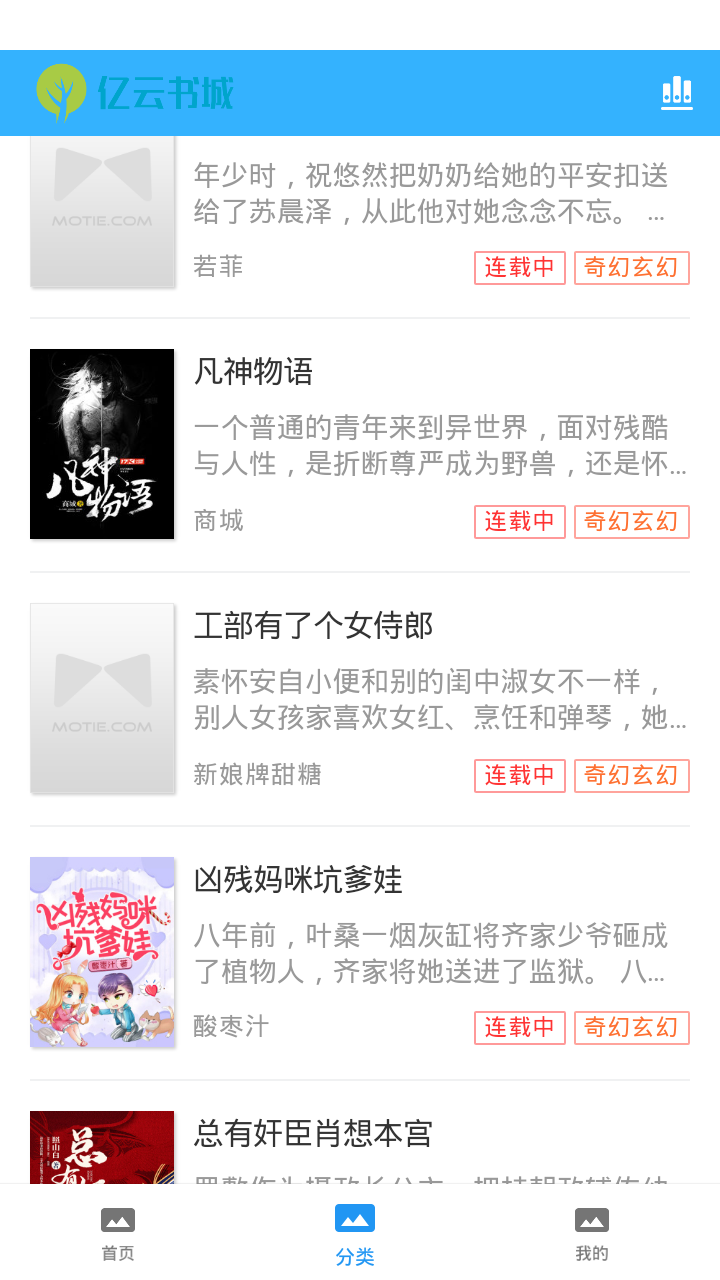Open the book 凶残妈咪坑爹娃

pos(297,881)
